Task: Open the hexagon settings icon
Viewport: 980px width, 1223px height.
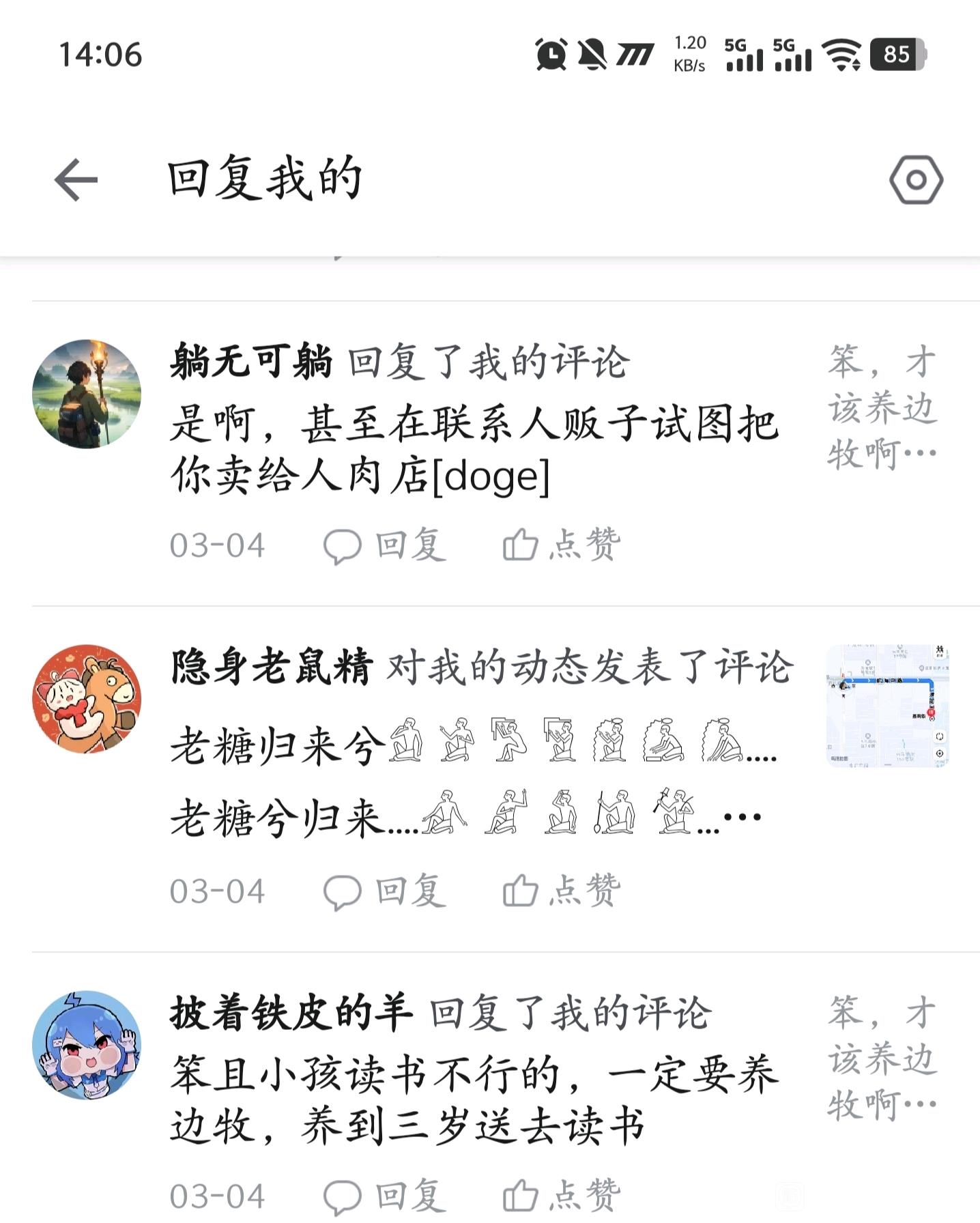Action: click(916, 179)
